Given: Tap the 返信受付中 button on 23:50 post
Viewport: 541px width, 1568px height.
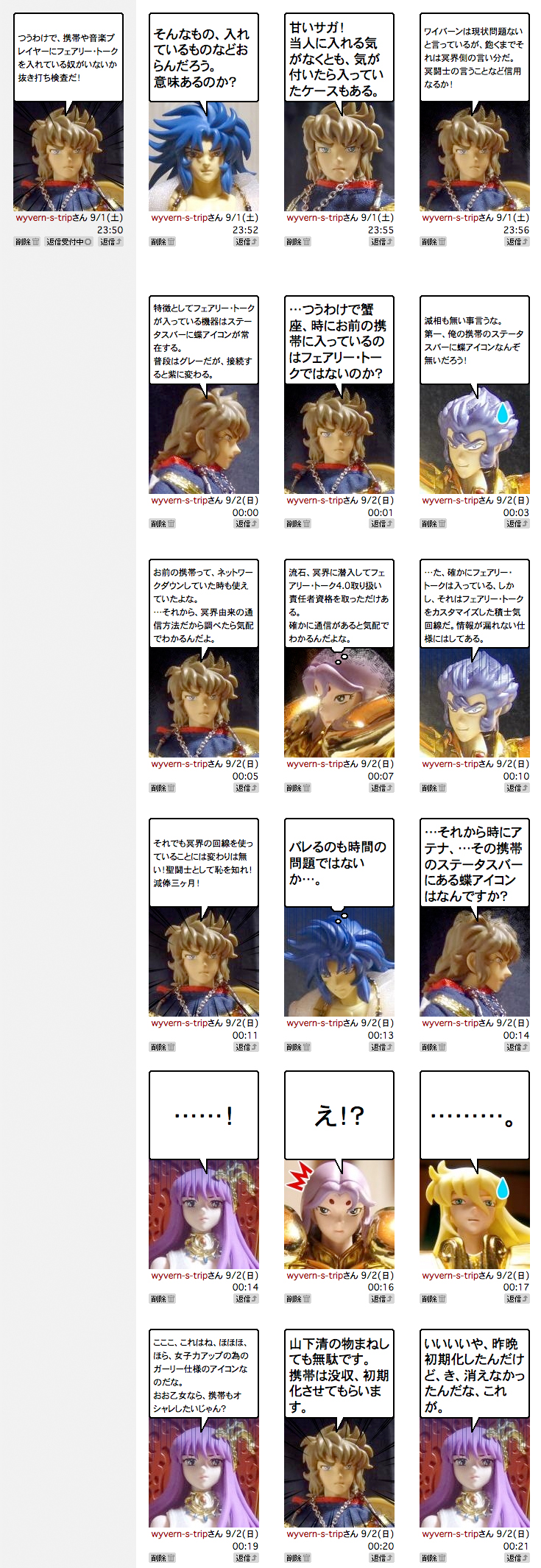Looking at the screenshot, I should [x=69, y=241].
